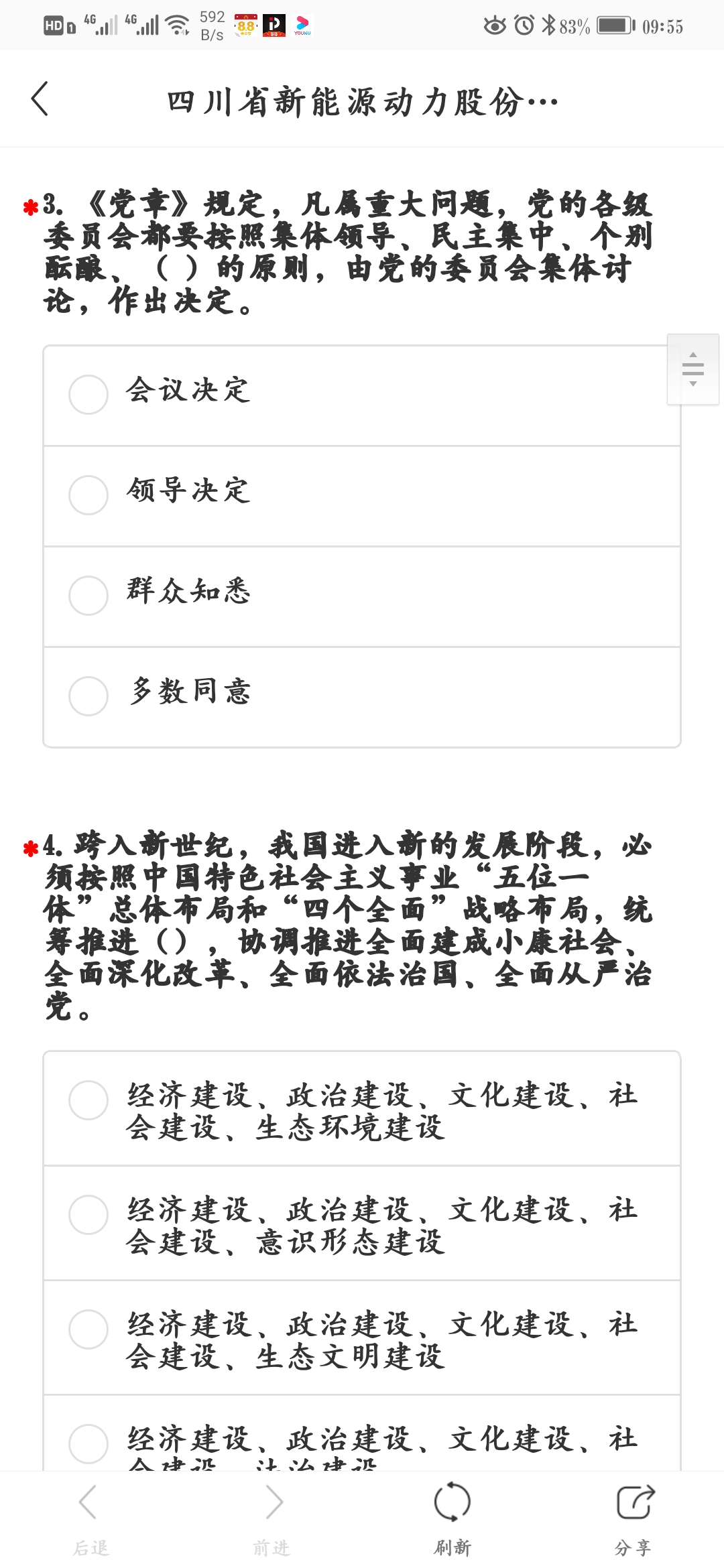
Task: Select the option ending in 生态文明建设
Action: pos(88,1329)
